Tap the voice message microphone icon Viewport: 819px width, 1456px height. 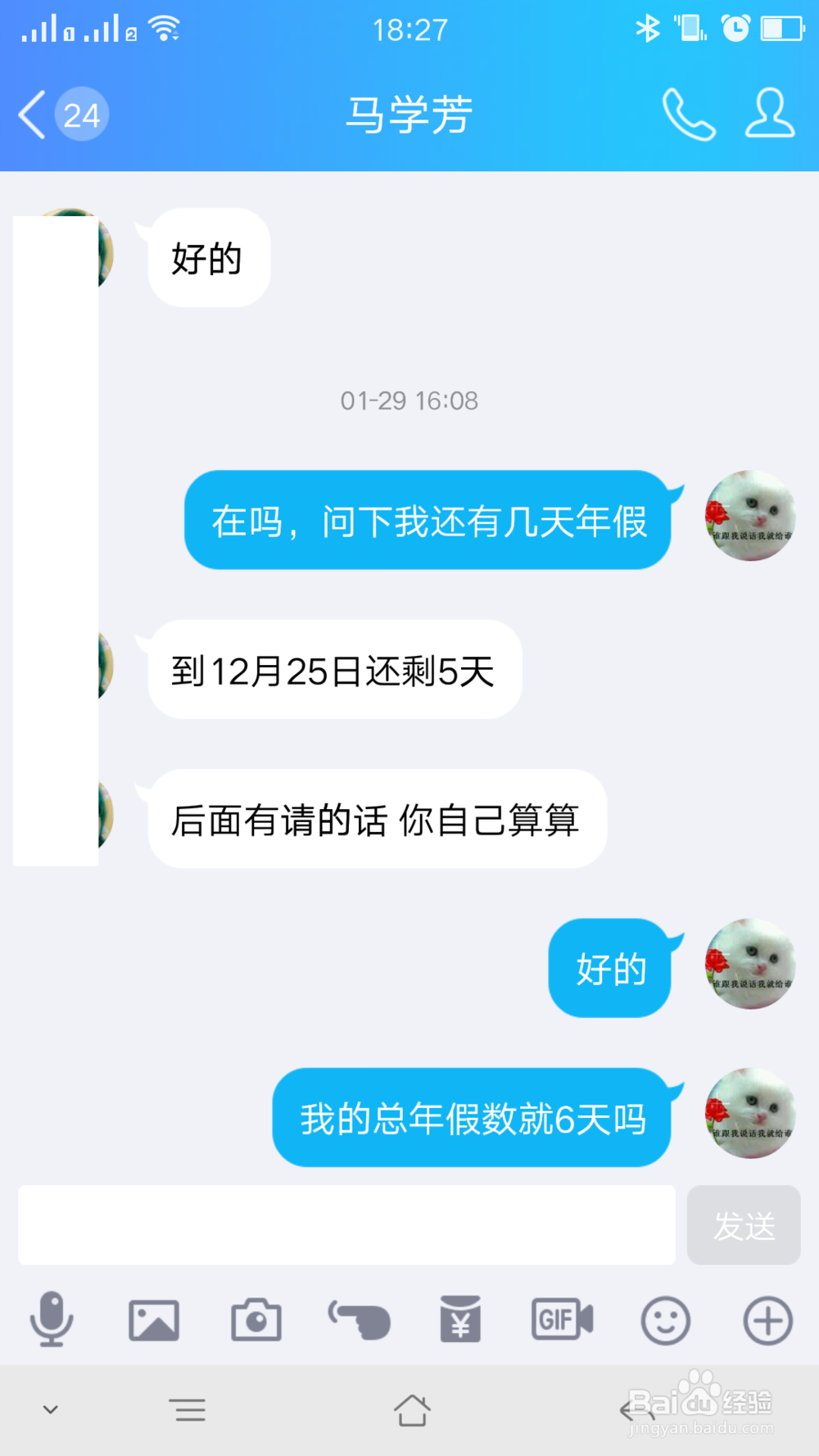point(52,1318)
